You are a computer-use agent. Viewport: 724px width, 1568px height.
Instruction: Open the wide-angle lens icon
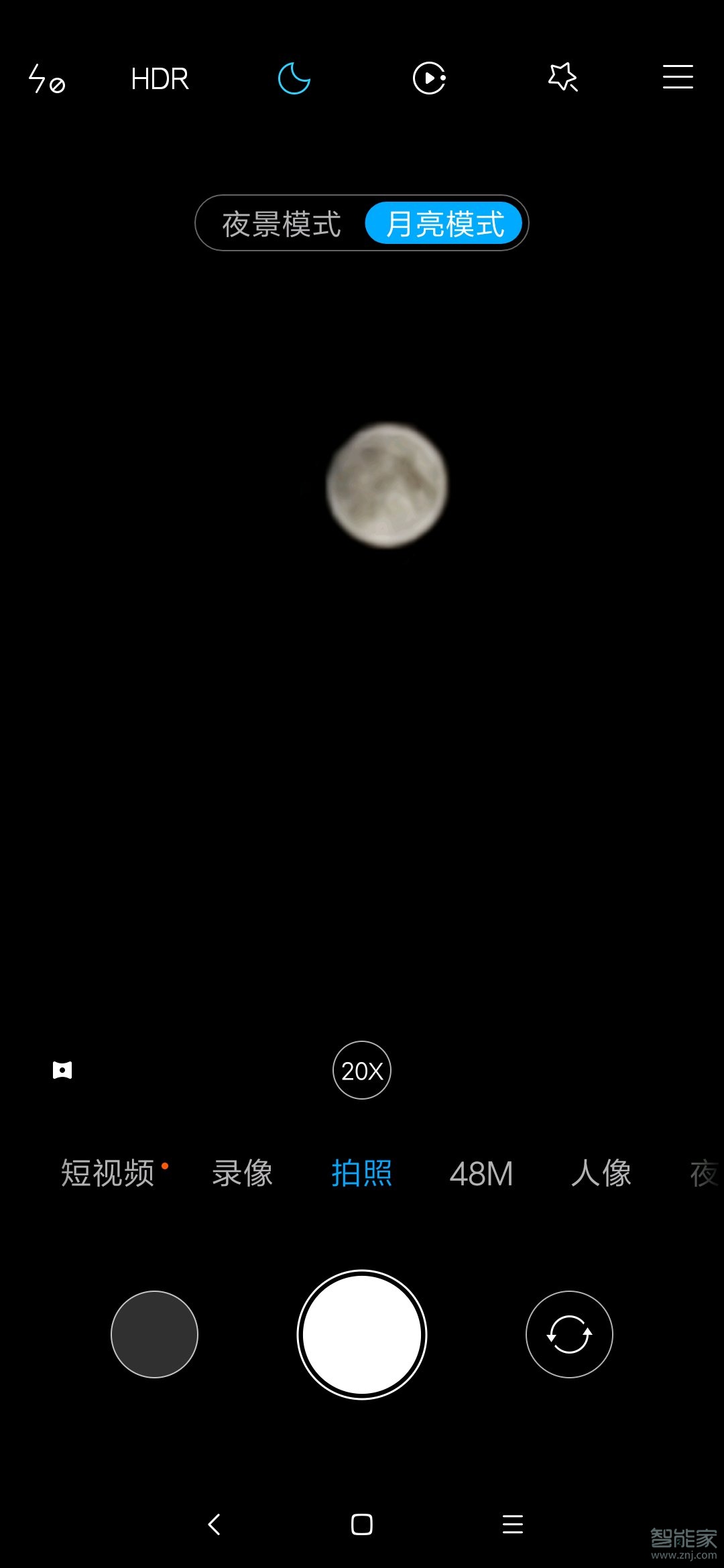[62, 1070]
